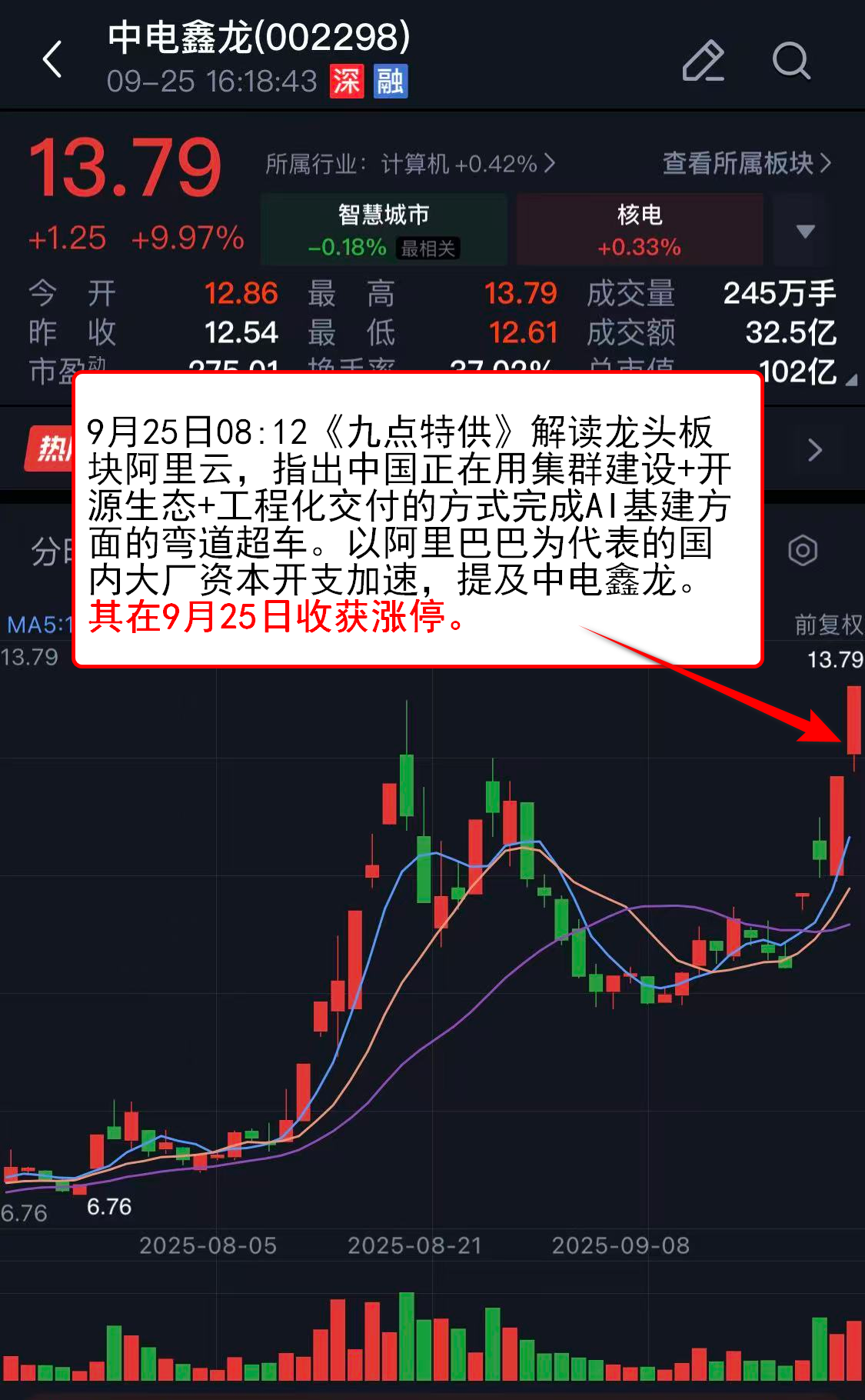
Task: Open the 核电 sector chip
Action: click(639, 230)
